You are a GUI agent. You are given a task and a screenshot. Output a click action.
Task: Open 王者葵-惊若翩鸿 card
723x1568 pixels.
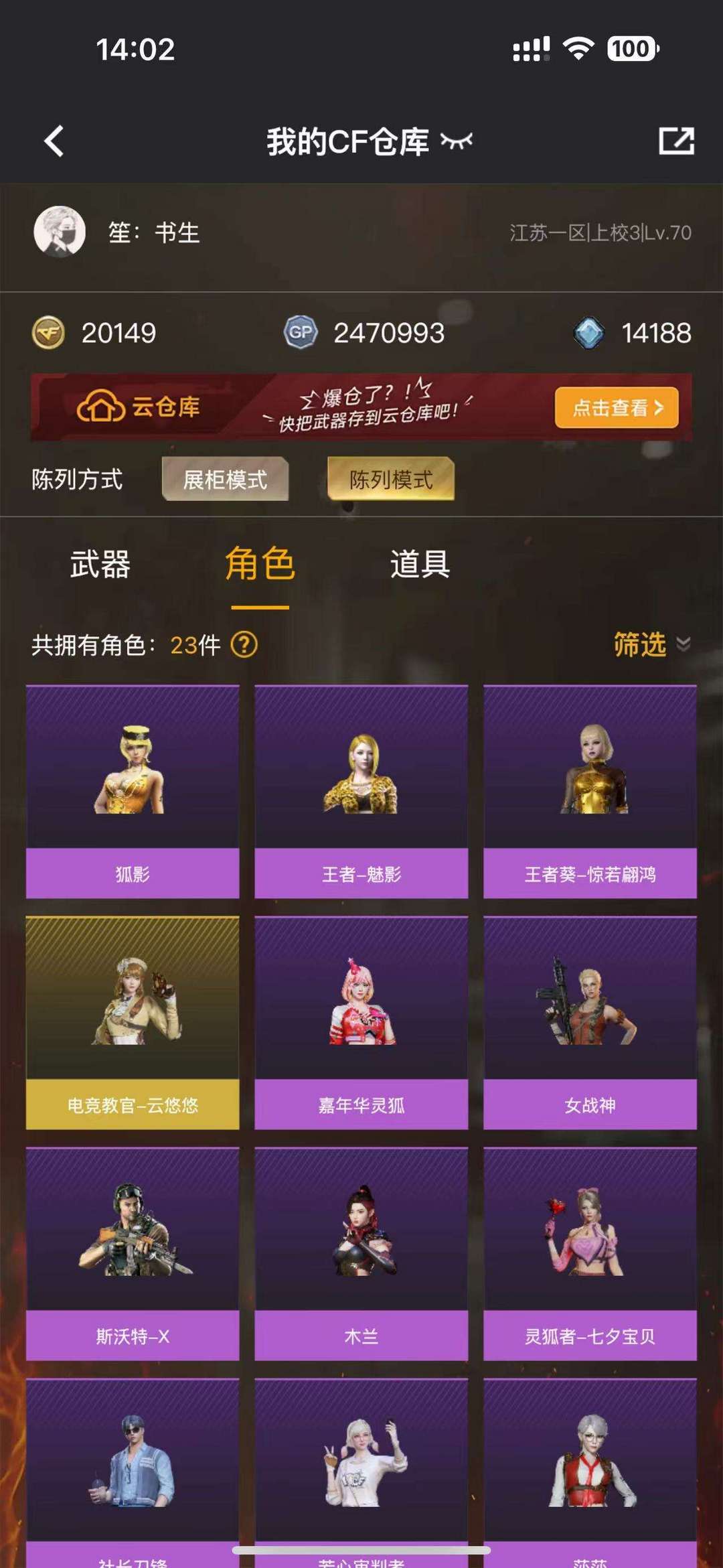click(590, 791)
